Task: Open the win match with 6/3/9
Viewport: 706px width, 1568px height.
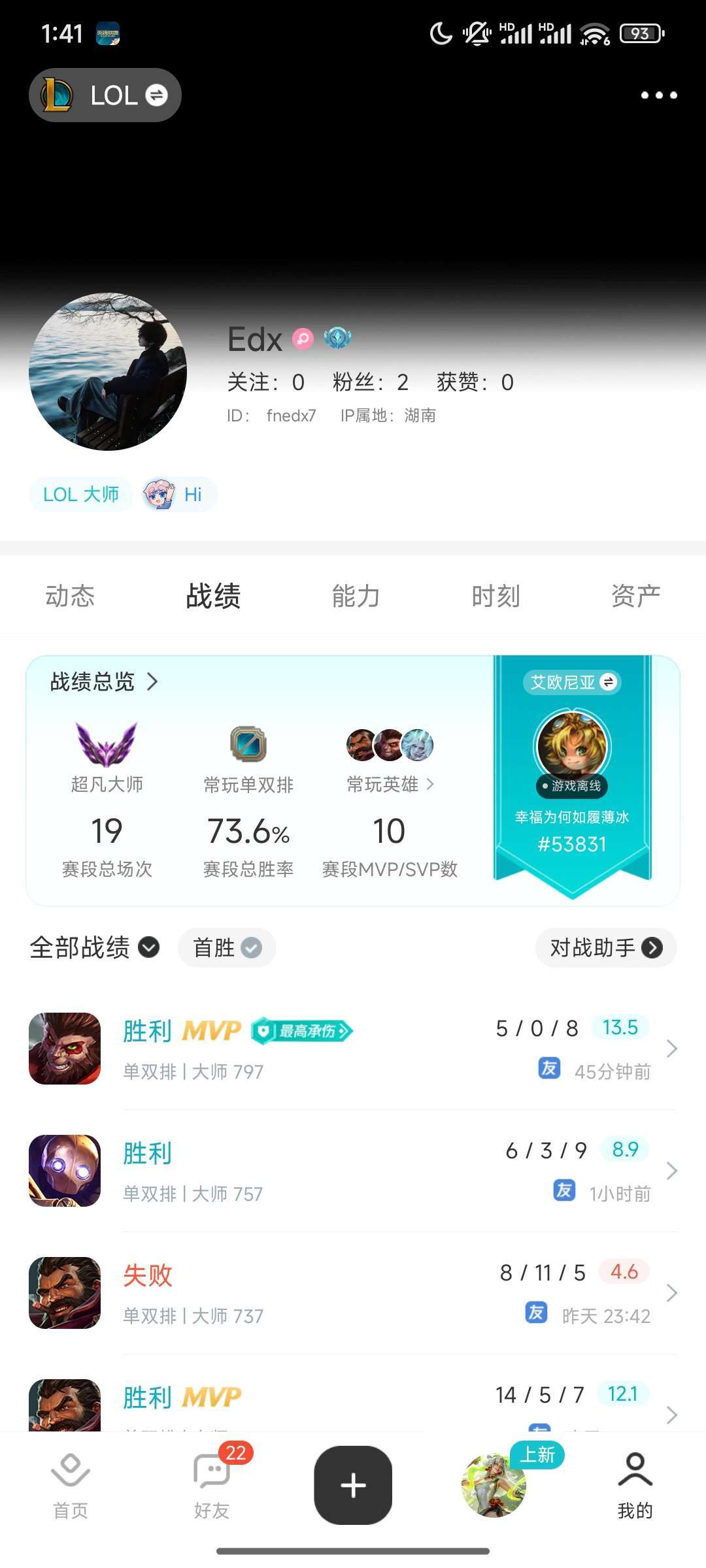Action: coord(353,1171)
